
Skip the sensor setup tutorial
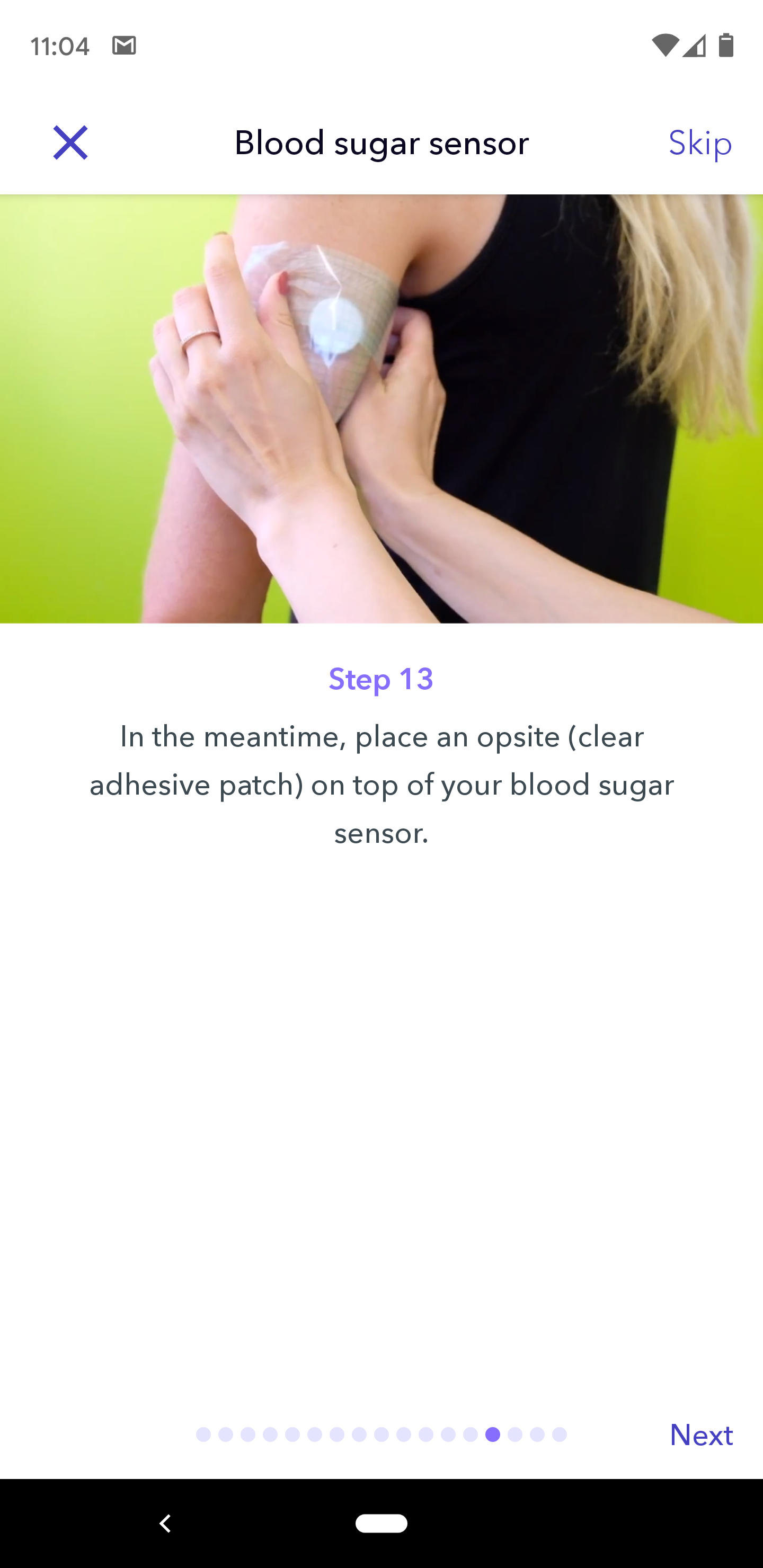[x=699, y=143]
